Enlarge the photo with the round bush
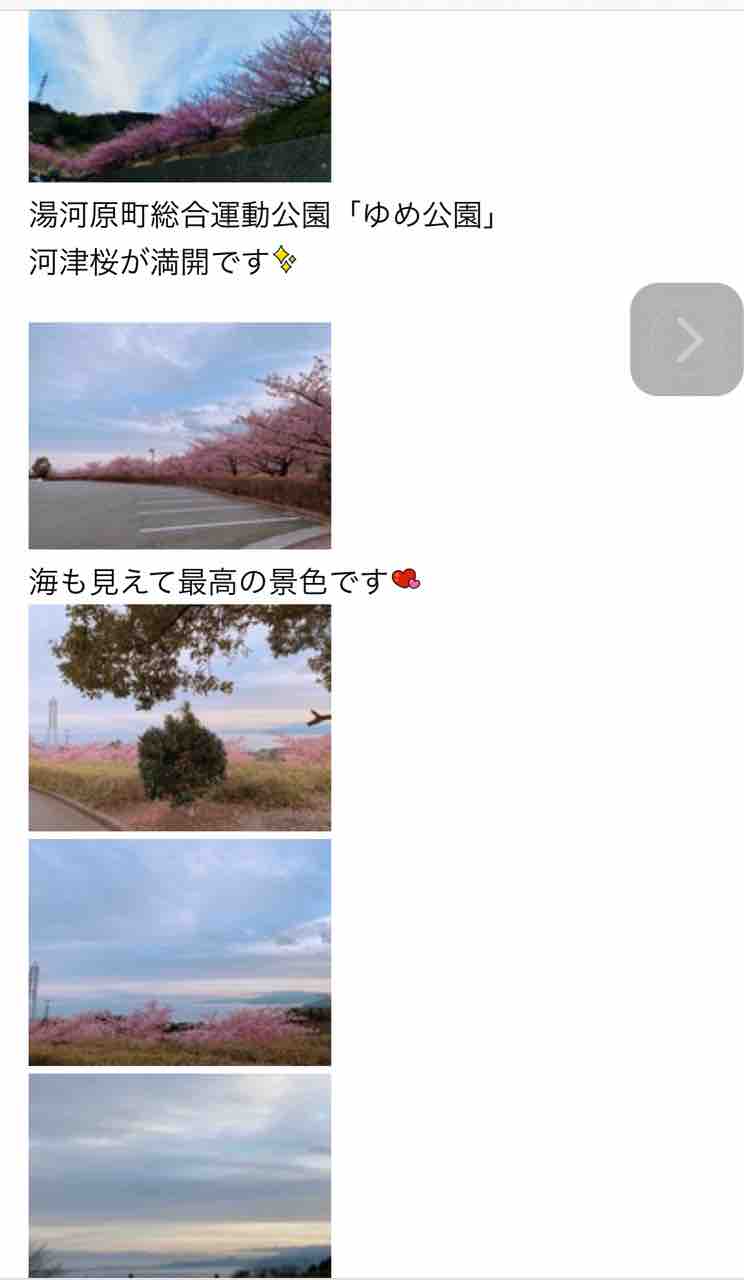Viewport: 744px width, 1280px height. tap(180, 717)
